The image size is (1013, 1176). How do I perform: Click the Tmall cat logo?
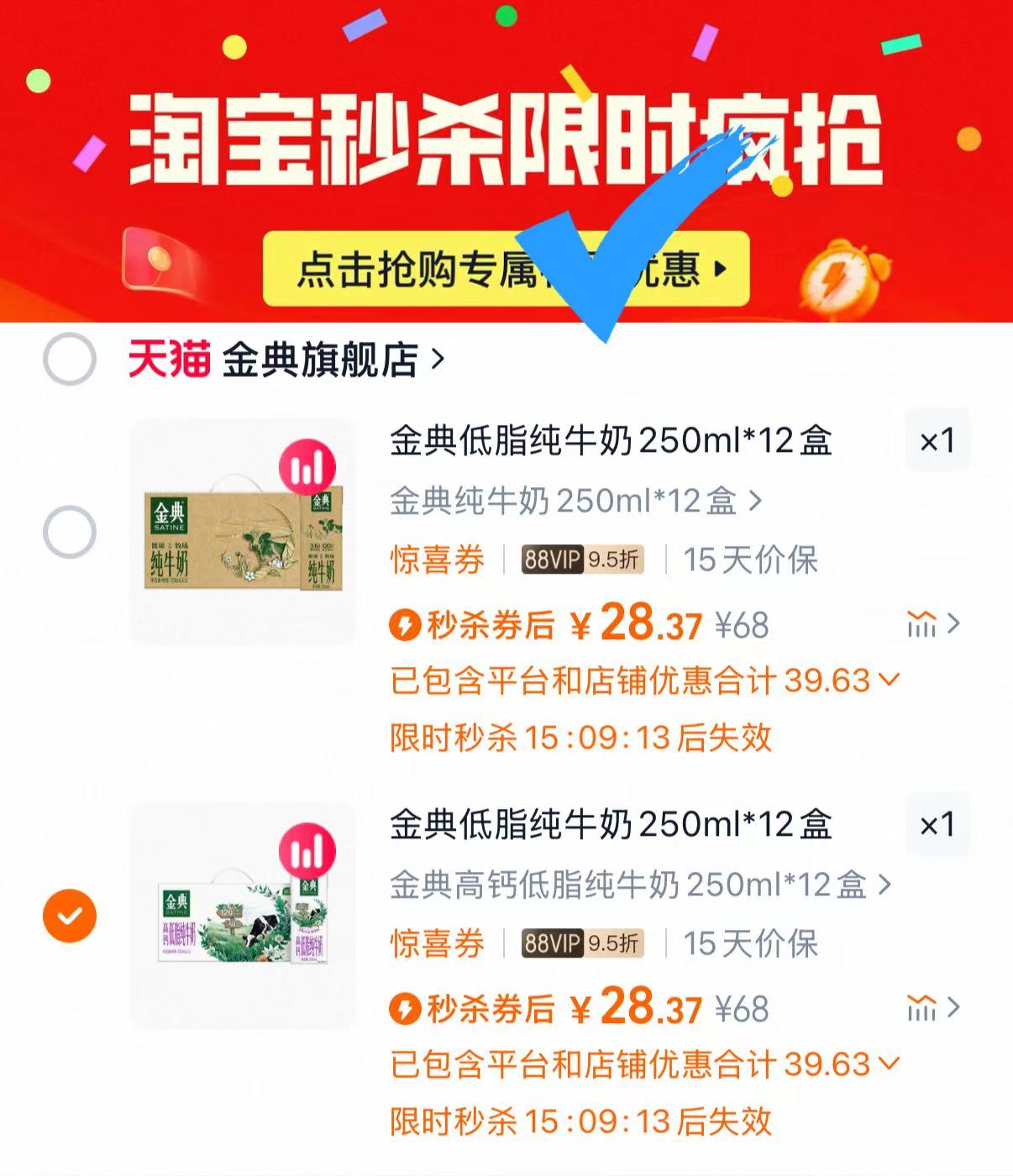(x=170, y=356)
